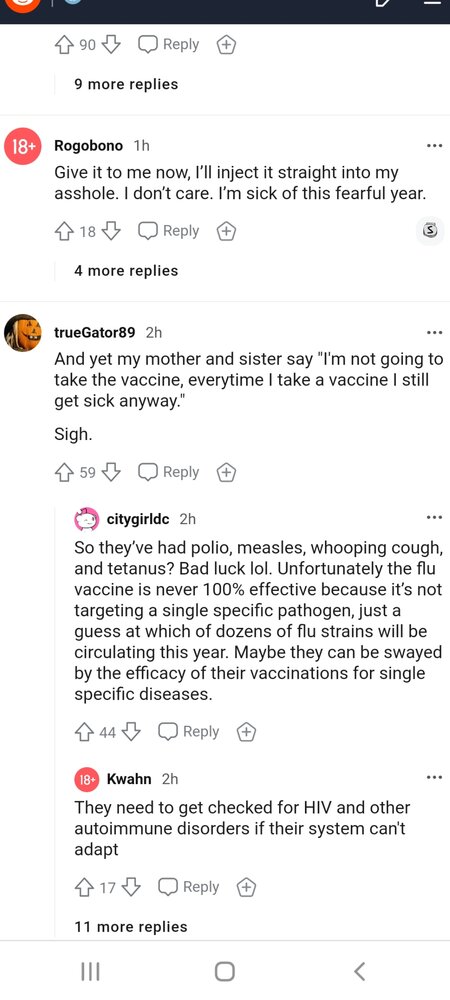
Task: Downvote Rogobono's comment
Action: pos(112,232)
